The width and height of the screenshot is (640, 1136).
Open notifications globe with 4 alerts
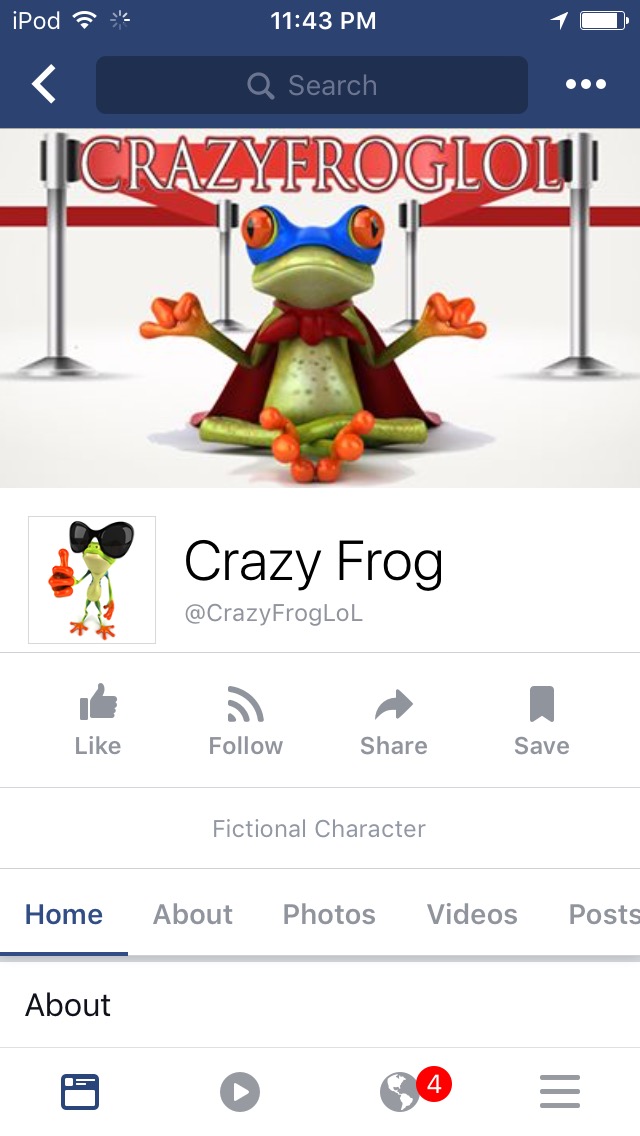pyautogui.click(x=402, y=1091)
